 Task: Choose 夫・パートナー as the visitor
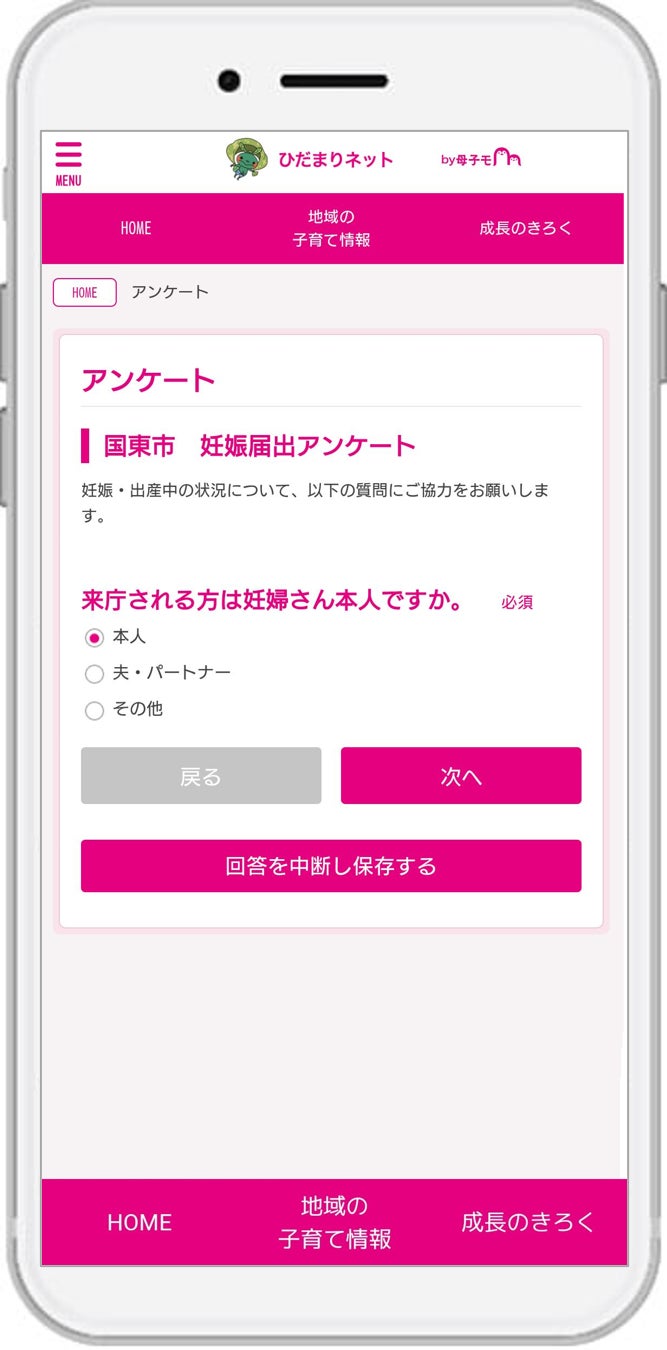95,674
